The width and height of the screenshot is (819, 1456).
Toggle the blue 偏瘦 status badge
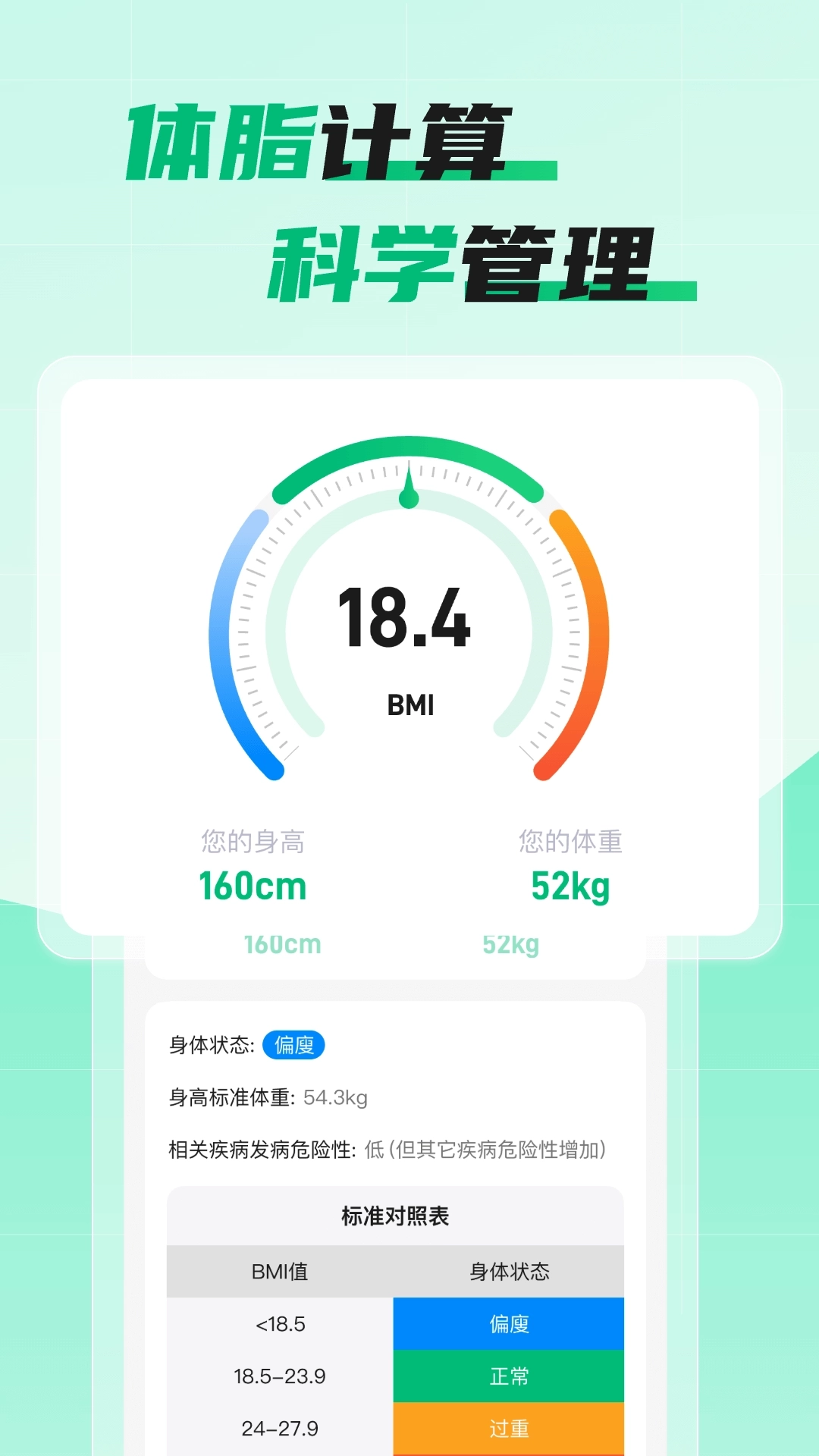pyautogui.click(x=294, y=1044)
